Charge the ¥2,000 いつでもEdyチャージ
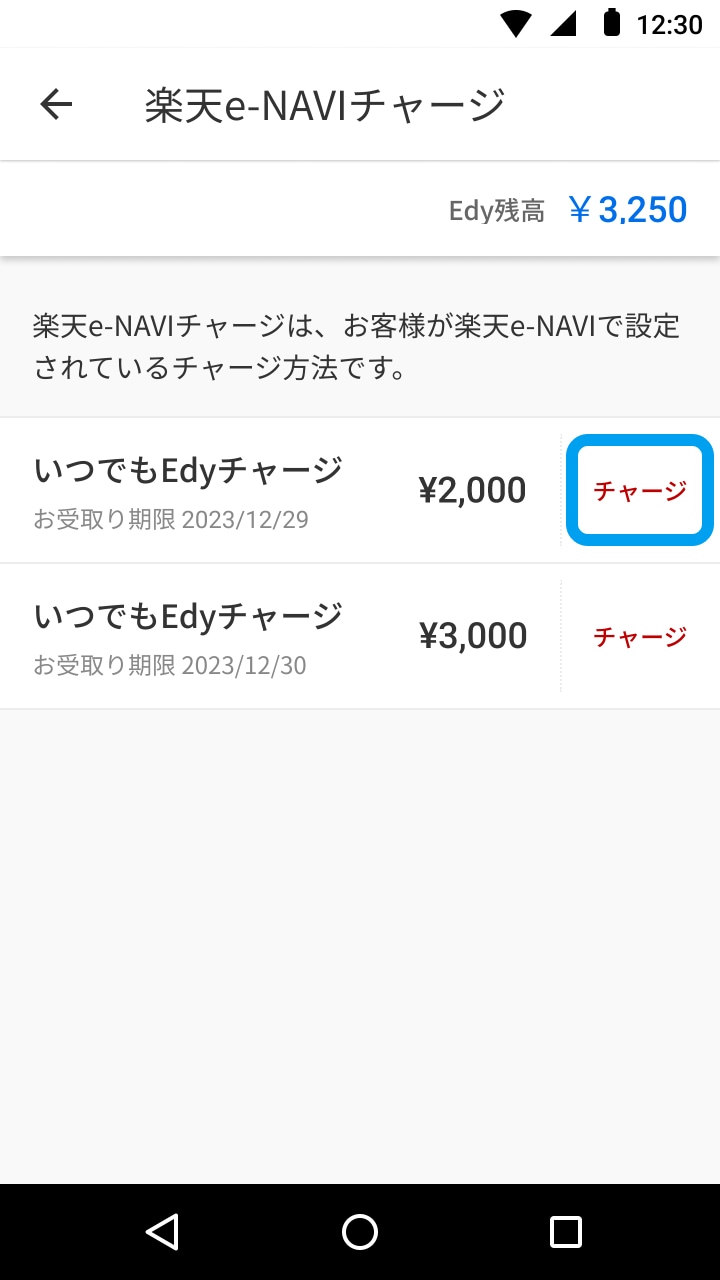This screenshot has width=720, height=1280. [640, 491]
